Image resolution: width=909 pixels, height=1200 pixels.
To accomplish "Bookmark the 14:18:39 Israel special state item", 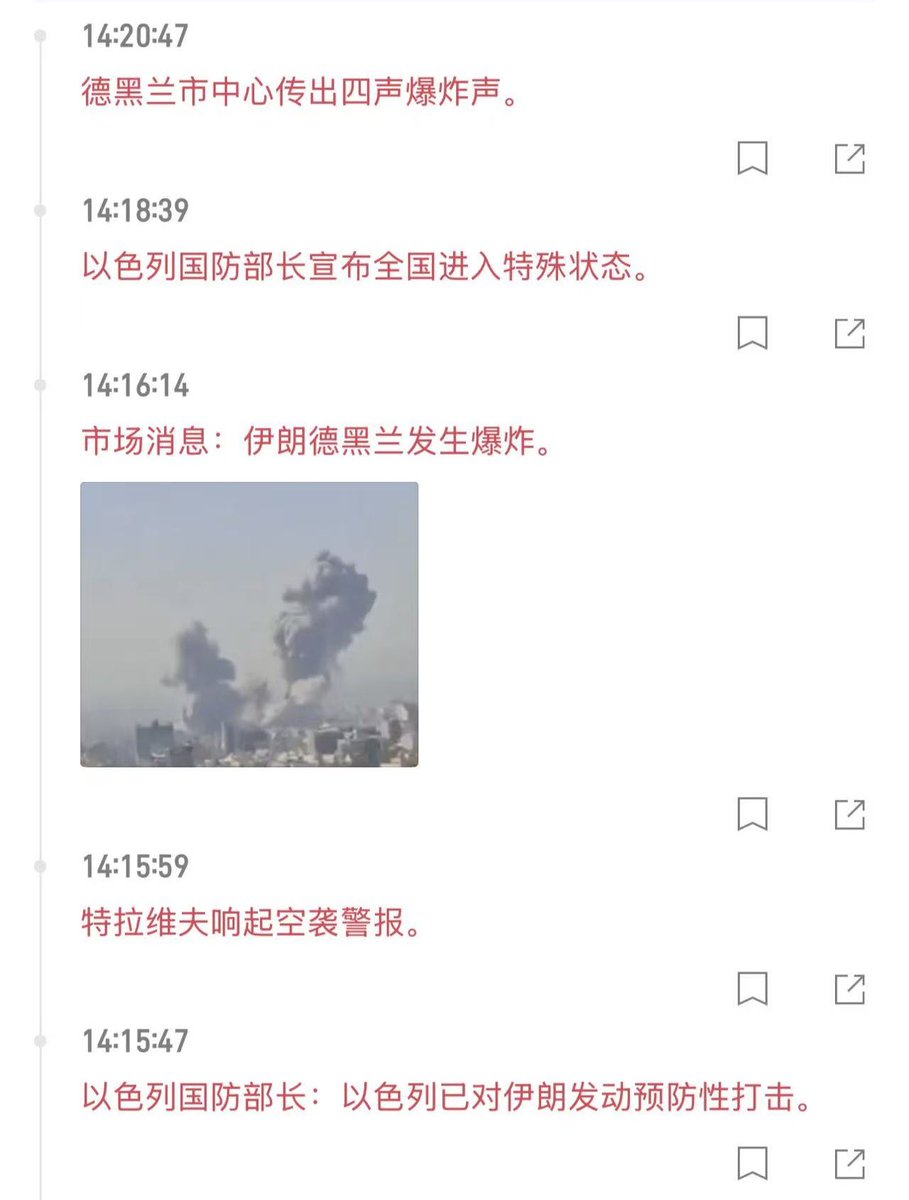I will [752, 332].
